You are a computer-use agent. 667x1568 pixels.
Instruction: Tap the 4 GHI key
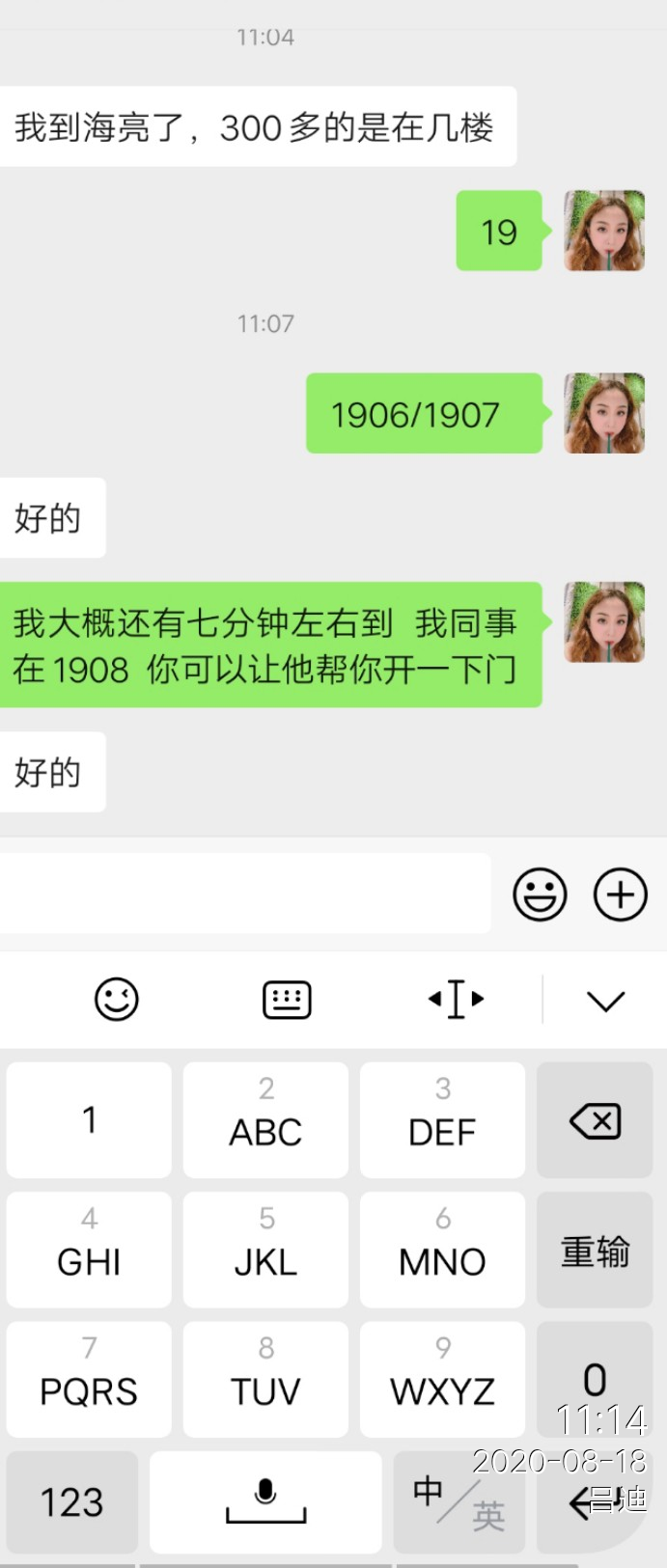click(89, 1249)
